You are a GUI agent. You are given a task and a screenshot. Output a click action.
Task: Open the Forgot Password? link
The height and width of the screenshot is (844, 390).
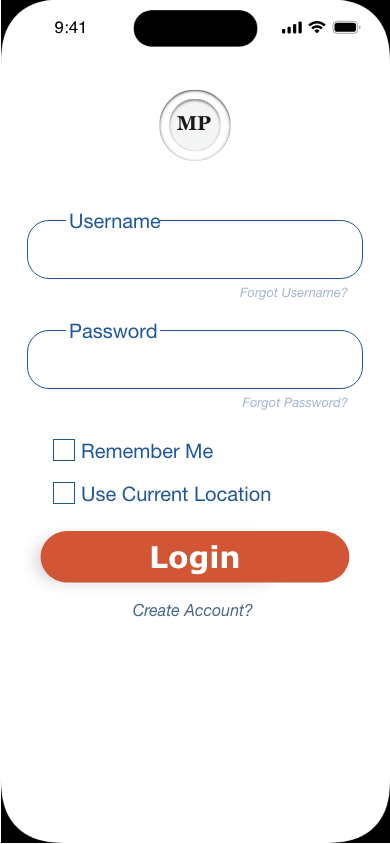tap(295, 403)
